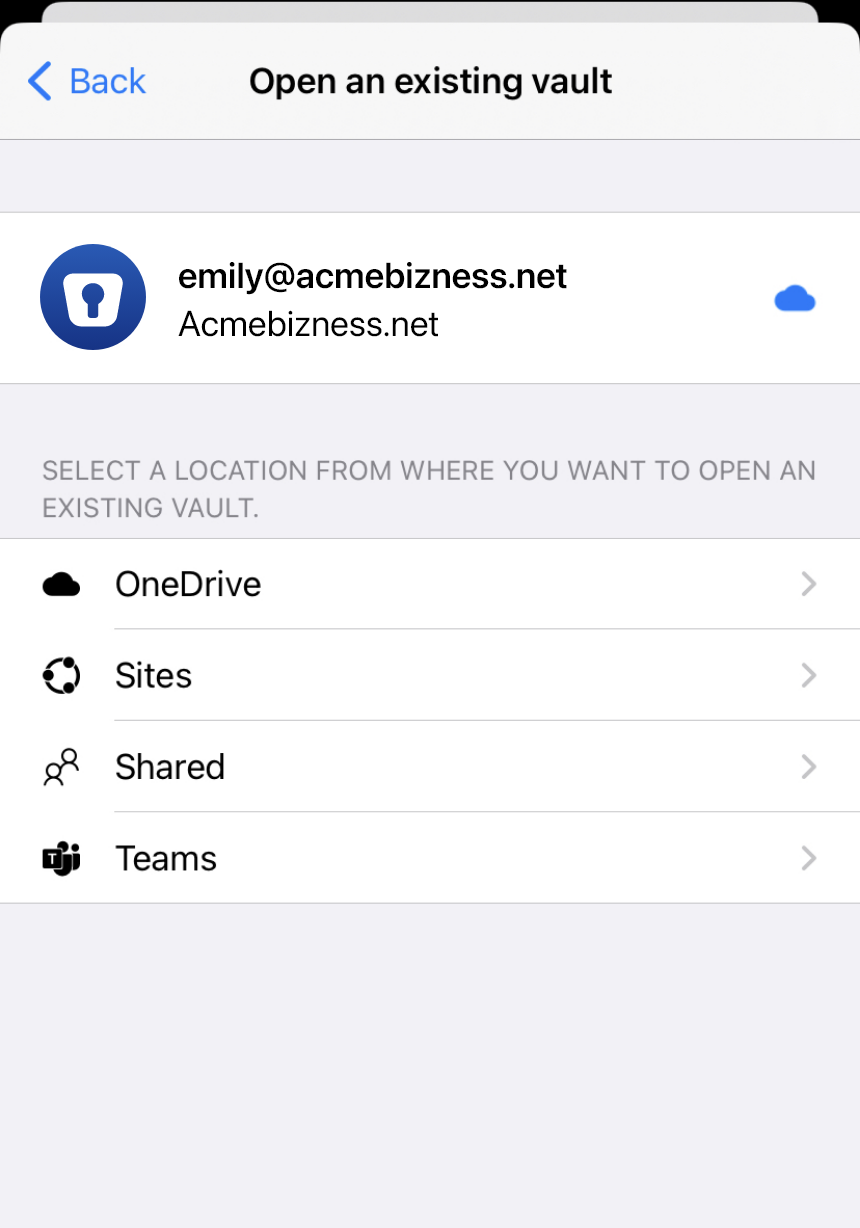This screenshot has width=860, height=1228.
Task: Select the Shared people icon
Action: [61, 767]
